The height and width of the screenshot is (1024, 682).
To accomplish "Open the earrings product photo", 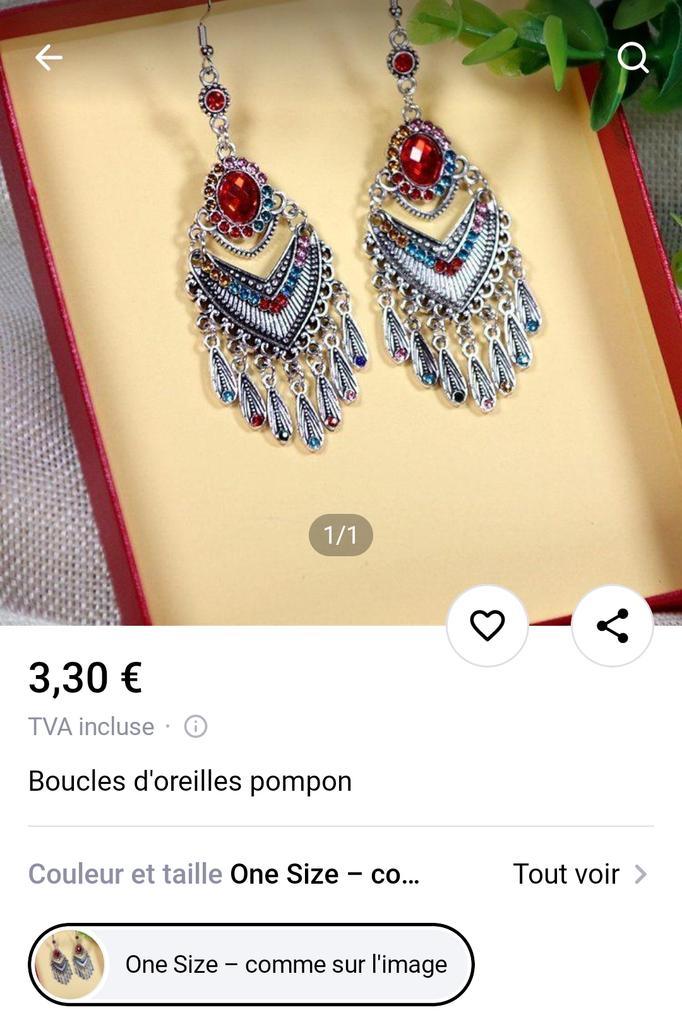I will click(x=340, y=300).
